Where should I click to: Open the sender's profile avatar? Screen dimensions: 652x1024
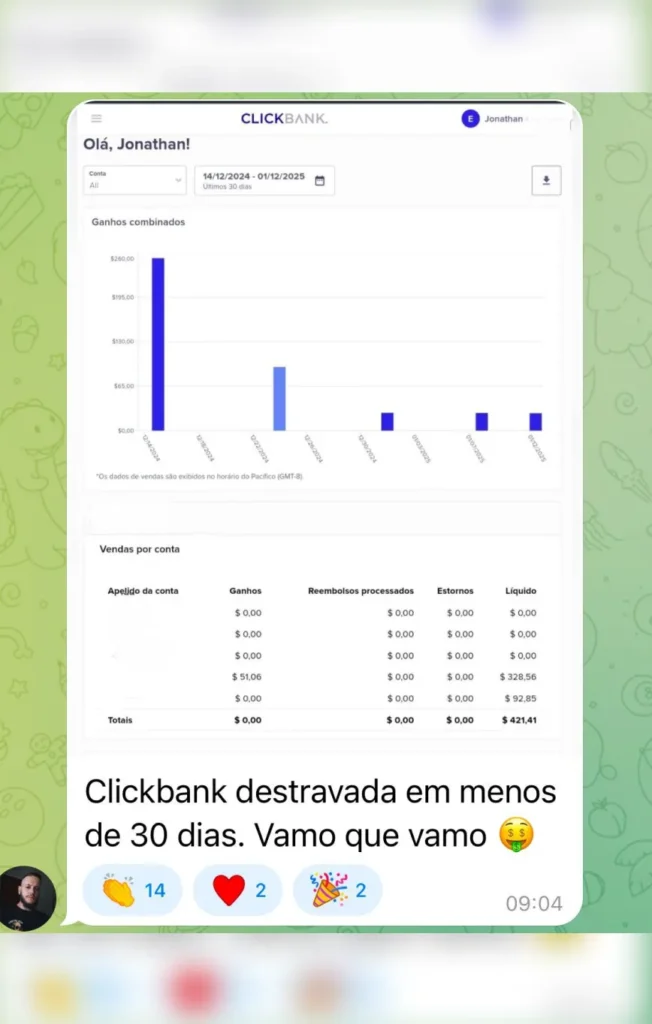(27, 897)
